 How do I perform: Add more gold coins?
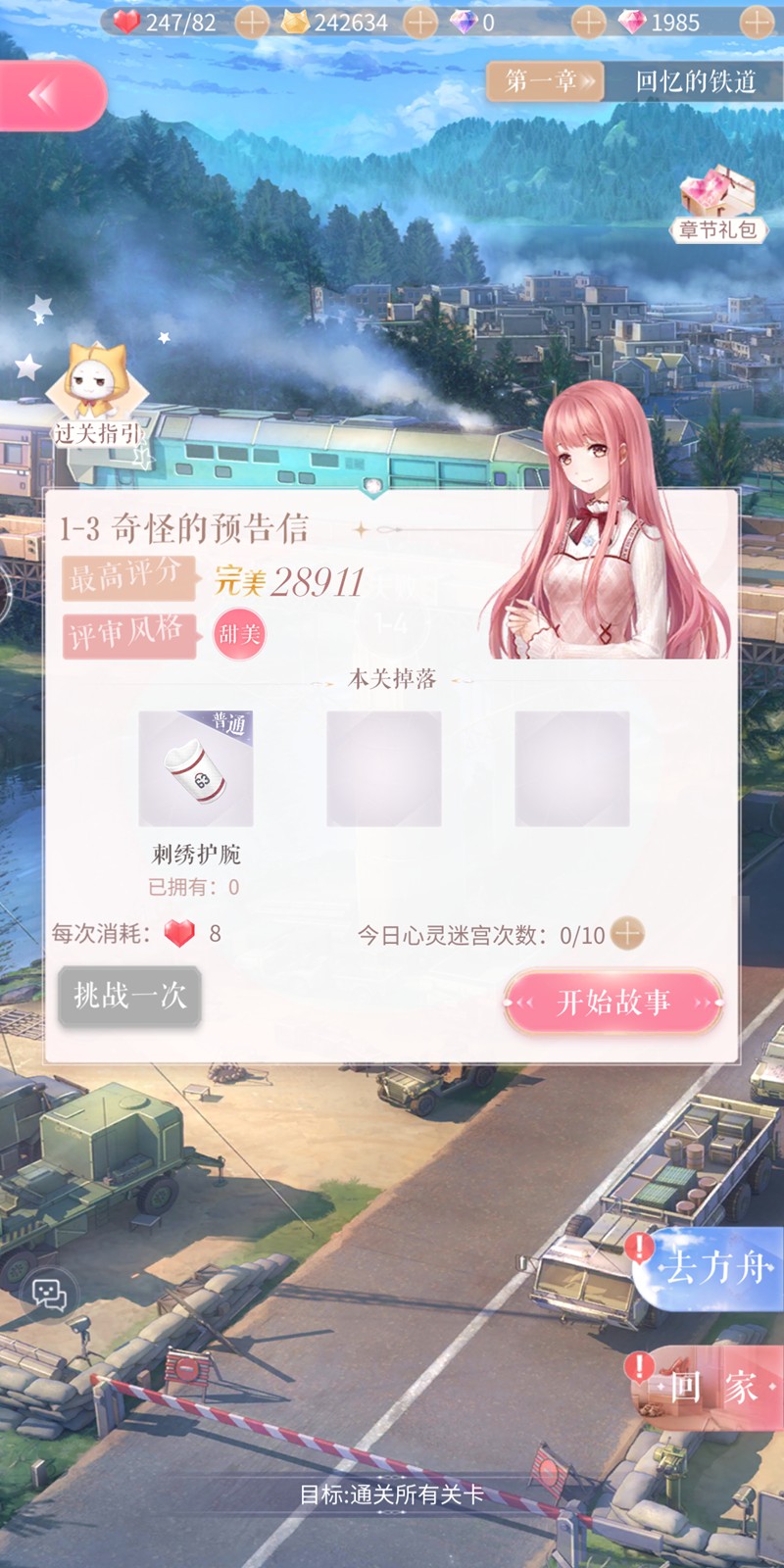click(420, 22)
